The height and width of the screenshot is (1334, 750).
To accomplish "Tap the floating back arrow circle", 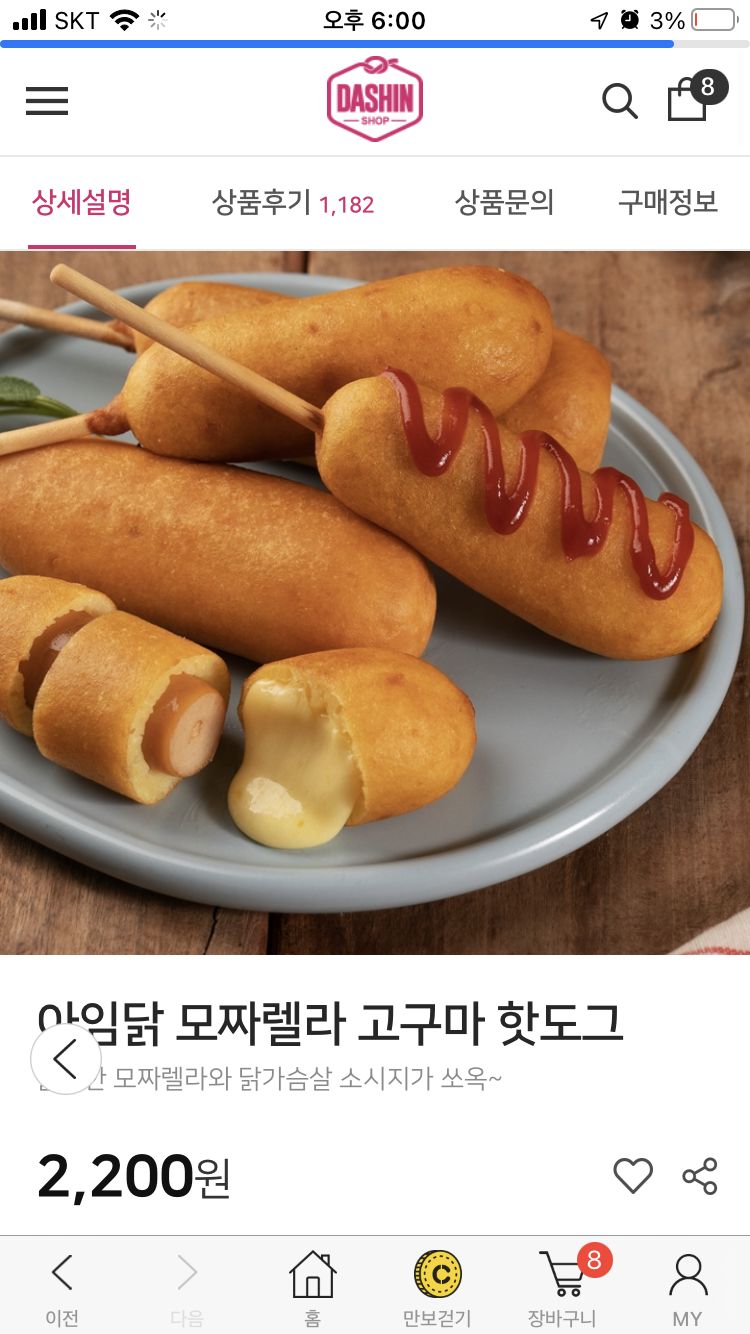I will [x=66, y=1058].
